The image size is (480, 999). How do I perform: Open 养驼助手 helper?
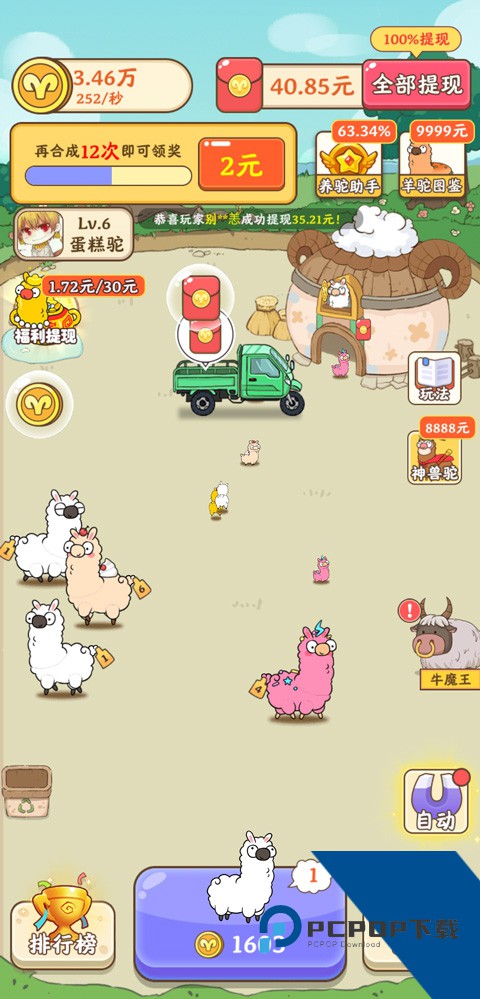click(349, 163)
